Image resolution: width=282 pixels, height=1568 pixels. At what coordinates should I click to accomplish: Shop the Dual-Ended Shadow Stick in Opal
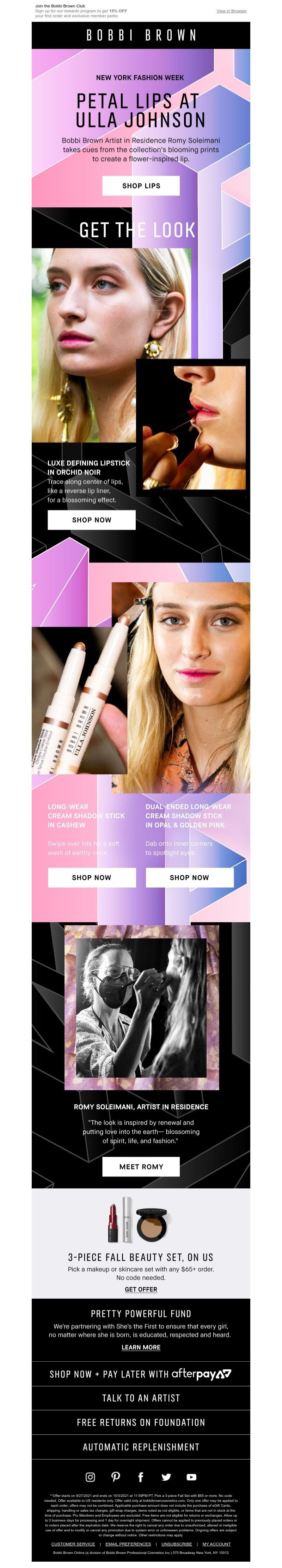[189, 877]
